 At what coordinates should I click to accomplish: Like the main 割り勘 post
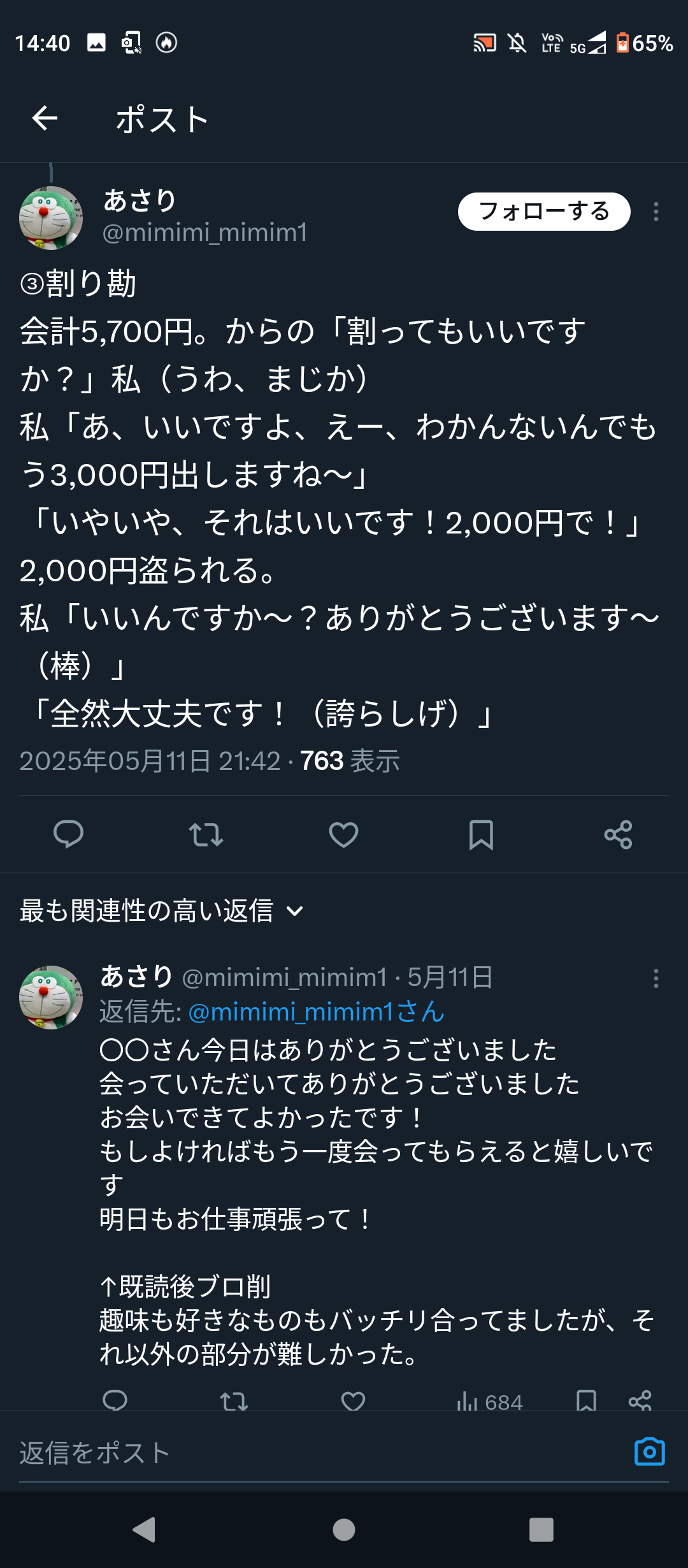point(343,834)
